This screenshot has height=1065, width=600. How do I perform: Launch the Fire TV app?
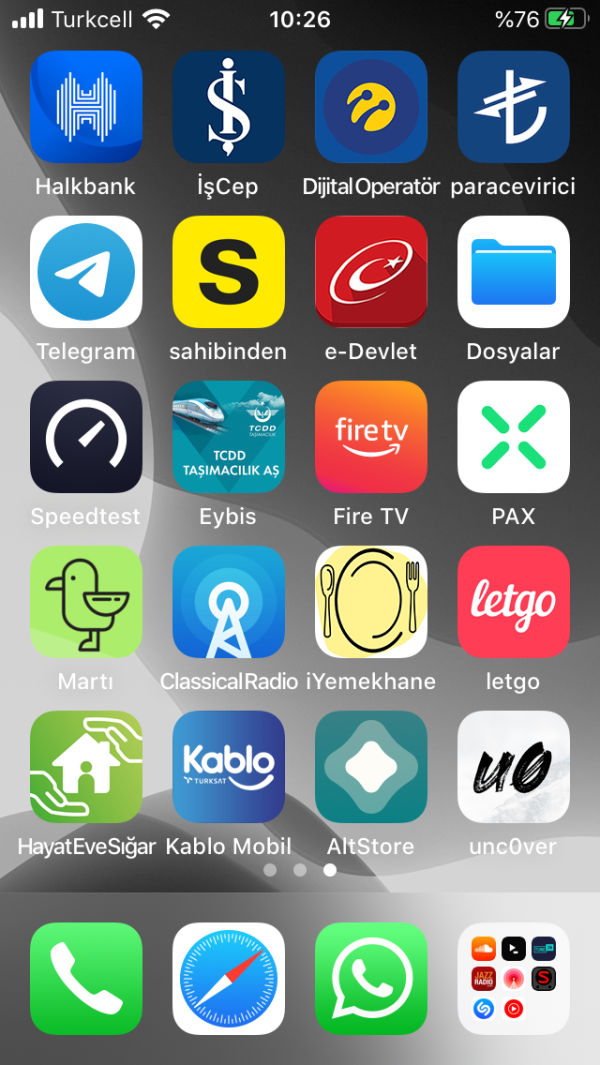pyautogui.click(x=371, y=437)
